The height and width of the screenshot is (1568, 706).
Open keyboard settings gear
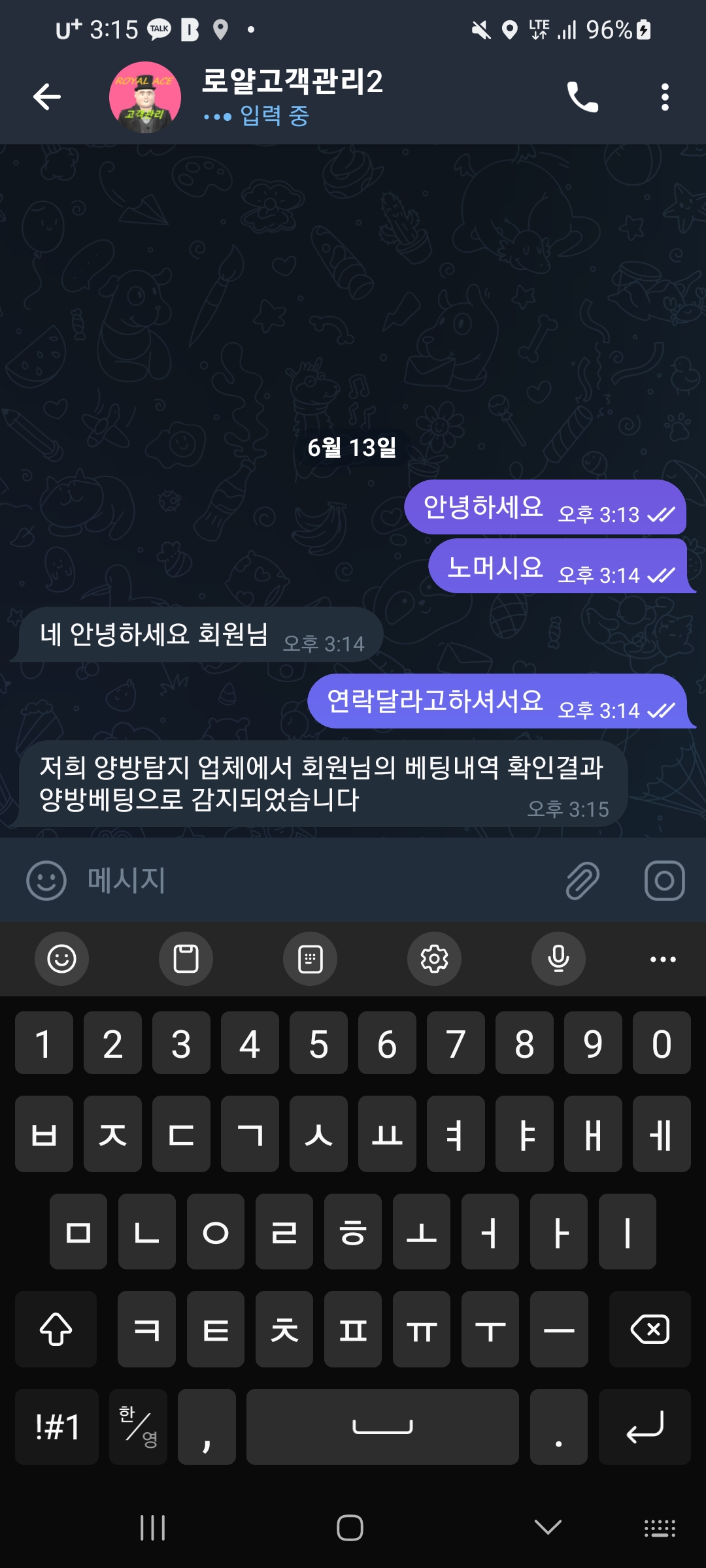pyautogui.click(x=434, y=959)
